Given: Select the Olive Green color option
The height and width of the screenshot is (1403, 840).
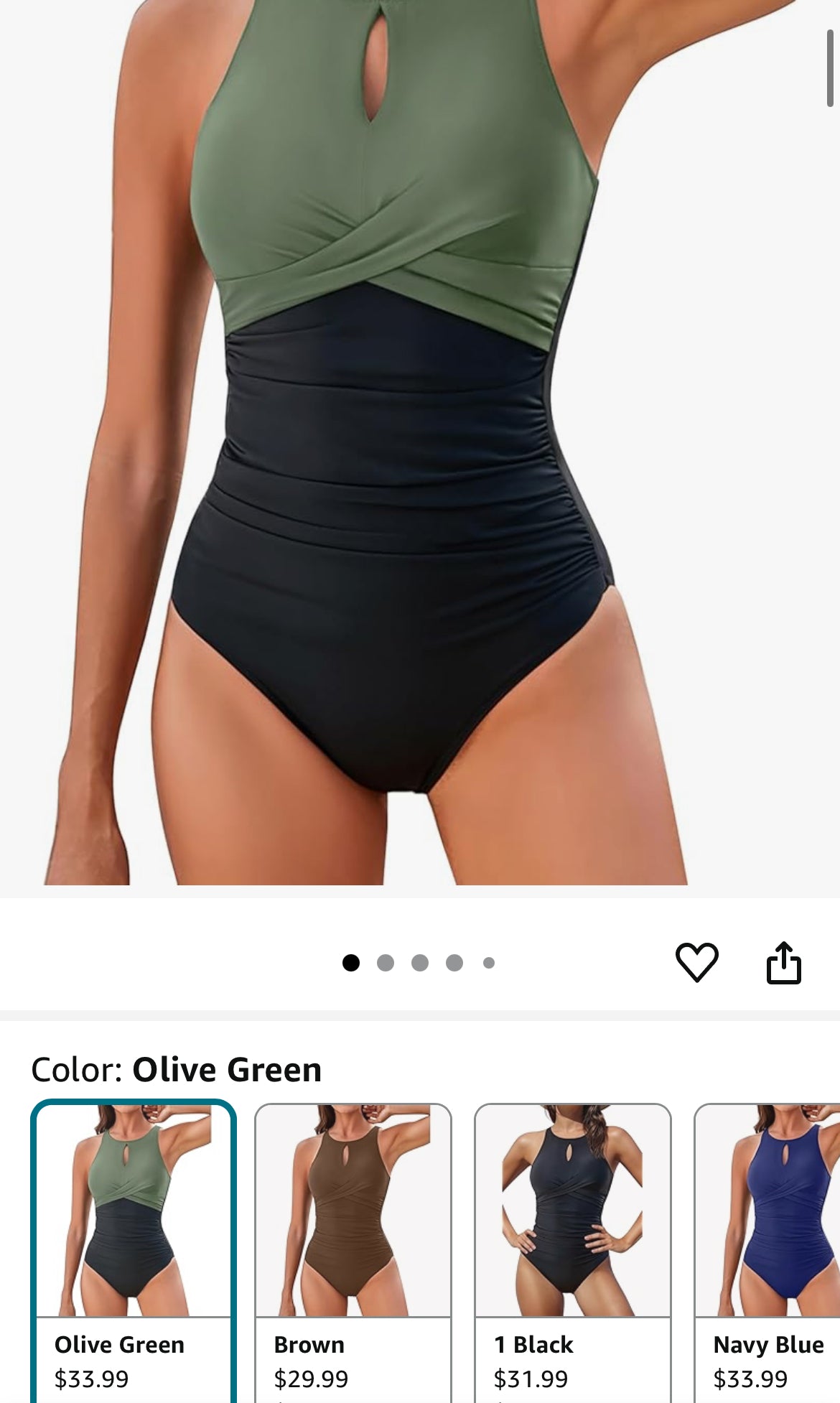Looking at the screenshot, I should (134, 1249).
